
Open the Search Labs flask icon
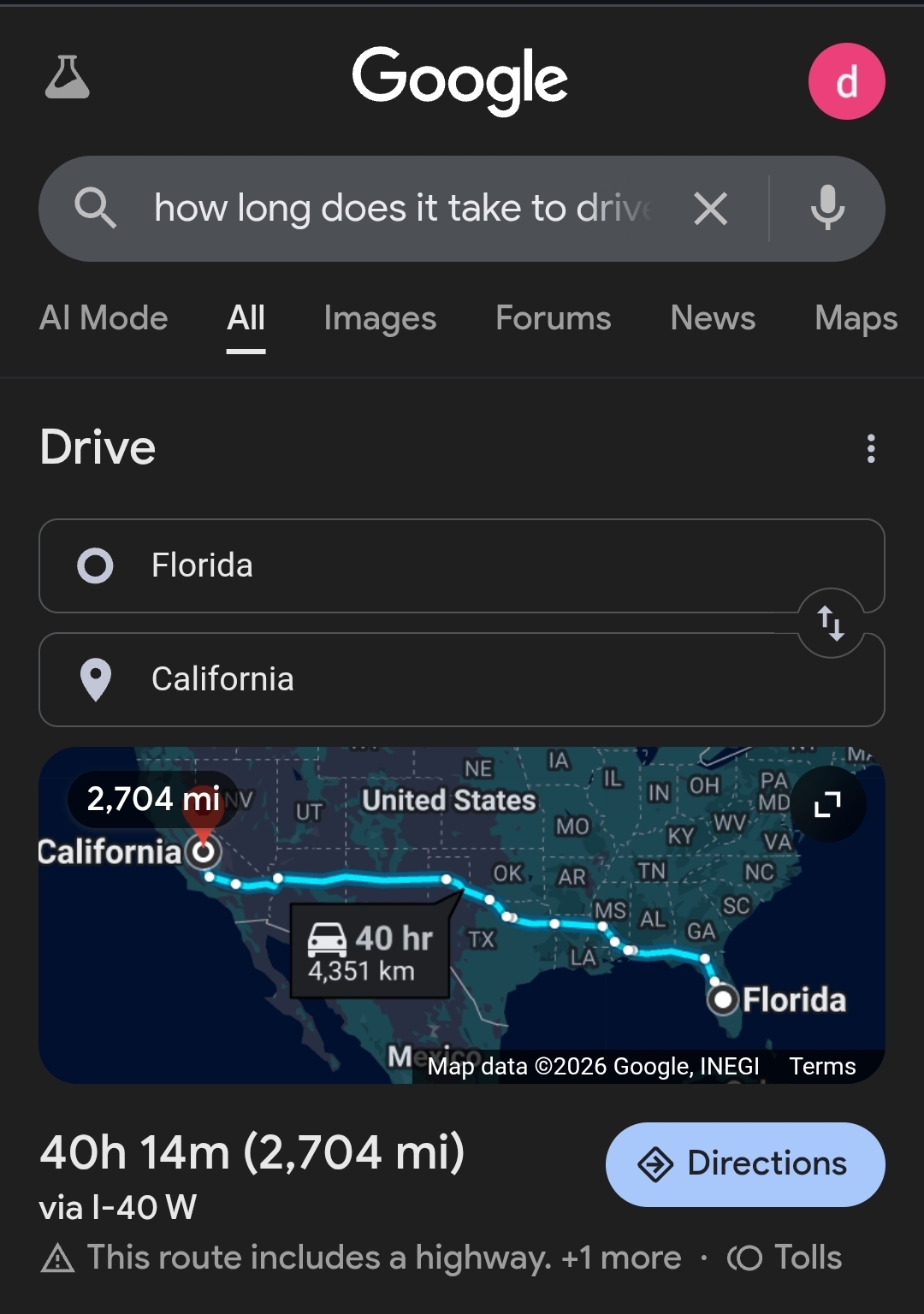pyautogui.click(x=67, y=78)
